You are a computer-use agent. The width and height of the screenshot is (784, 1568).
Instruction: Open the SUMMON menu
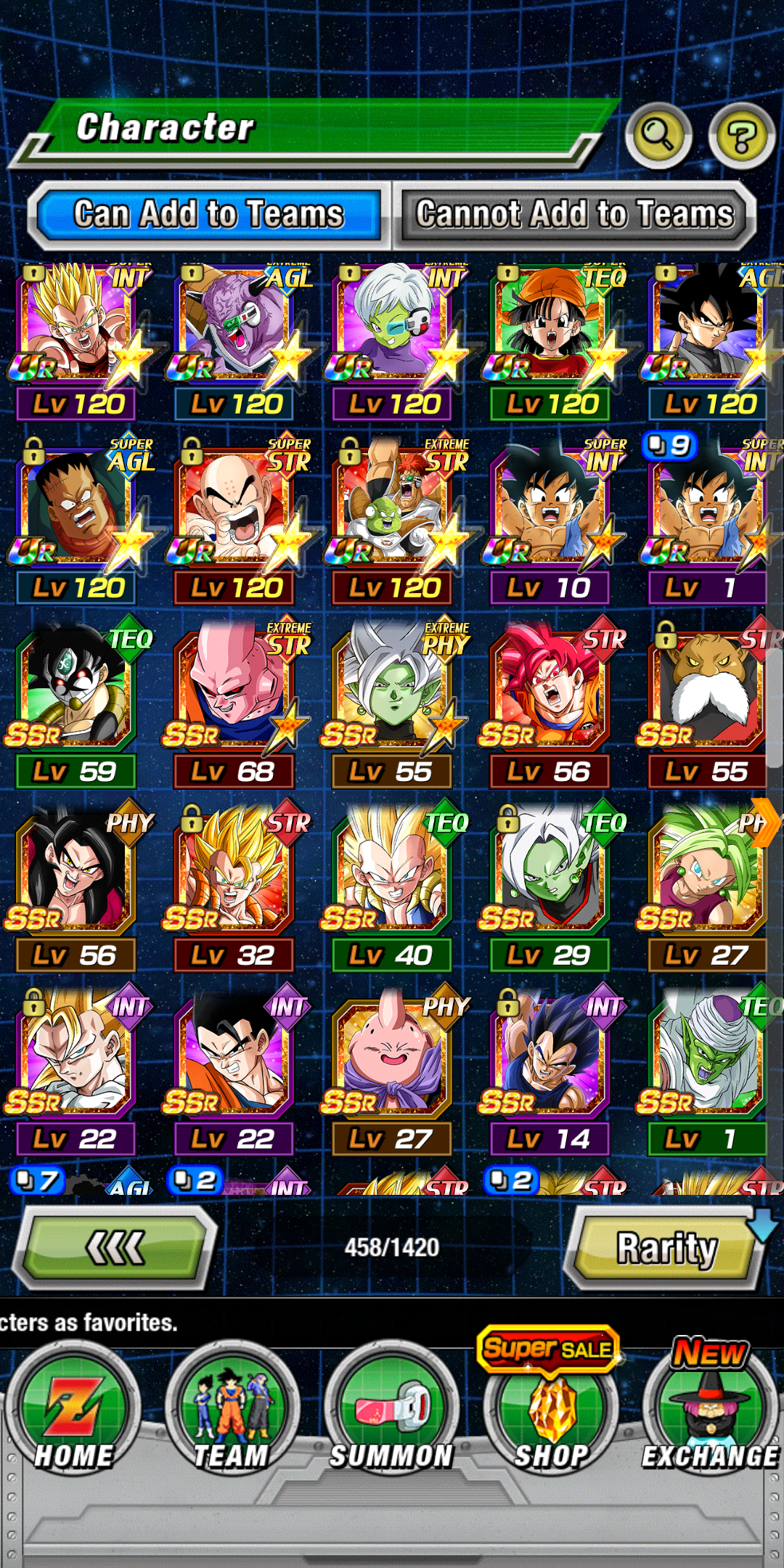point(392,1408)
